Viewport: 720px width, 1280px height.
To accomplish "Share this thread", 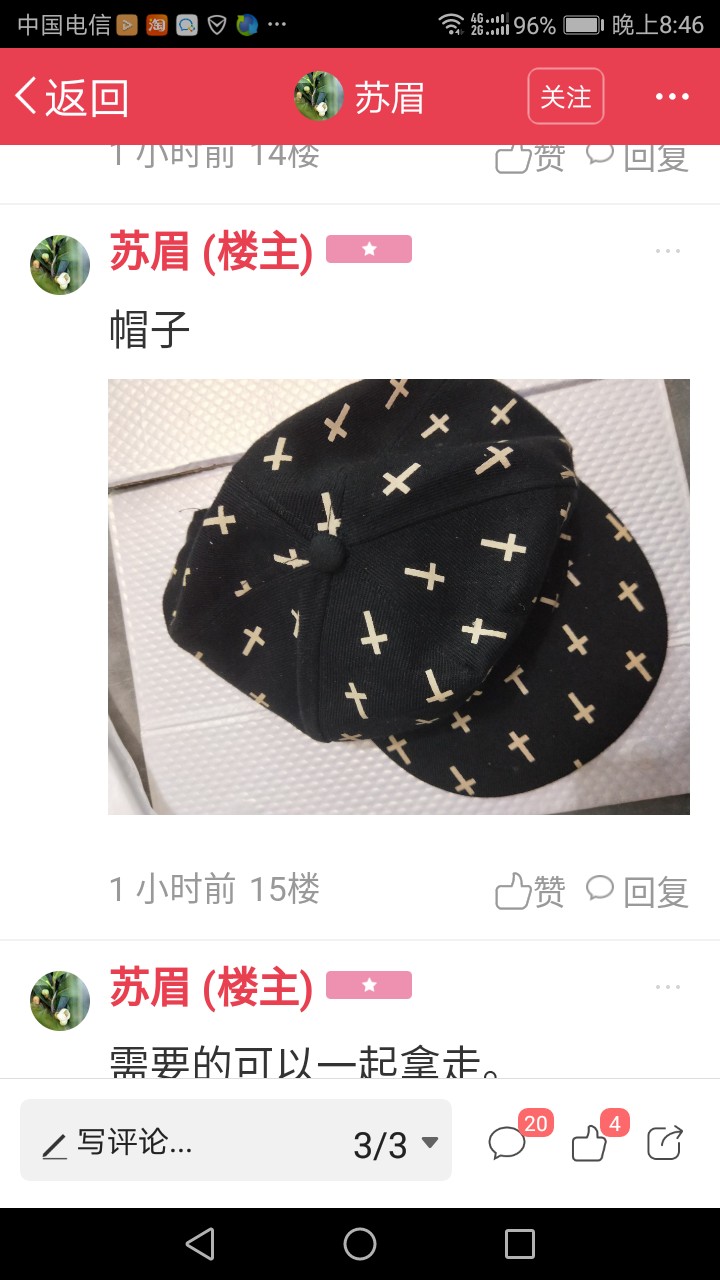I will pyautogui.click(x=665, y=1143).
